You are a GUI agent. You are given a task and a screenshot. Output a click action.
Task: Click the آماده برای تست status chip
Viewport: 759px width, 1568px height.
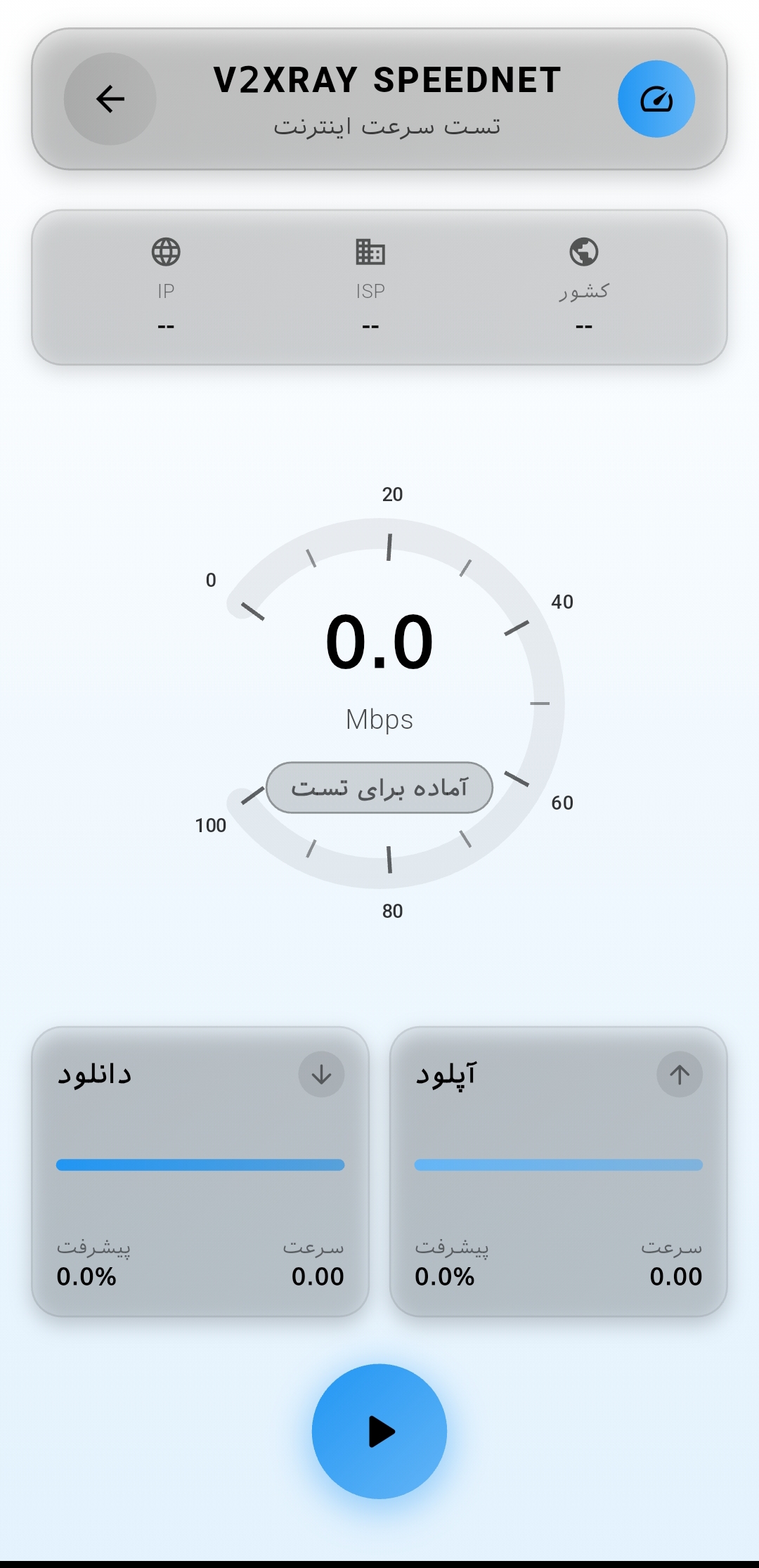pyautogui.click(x=379, y=788)
